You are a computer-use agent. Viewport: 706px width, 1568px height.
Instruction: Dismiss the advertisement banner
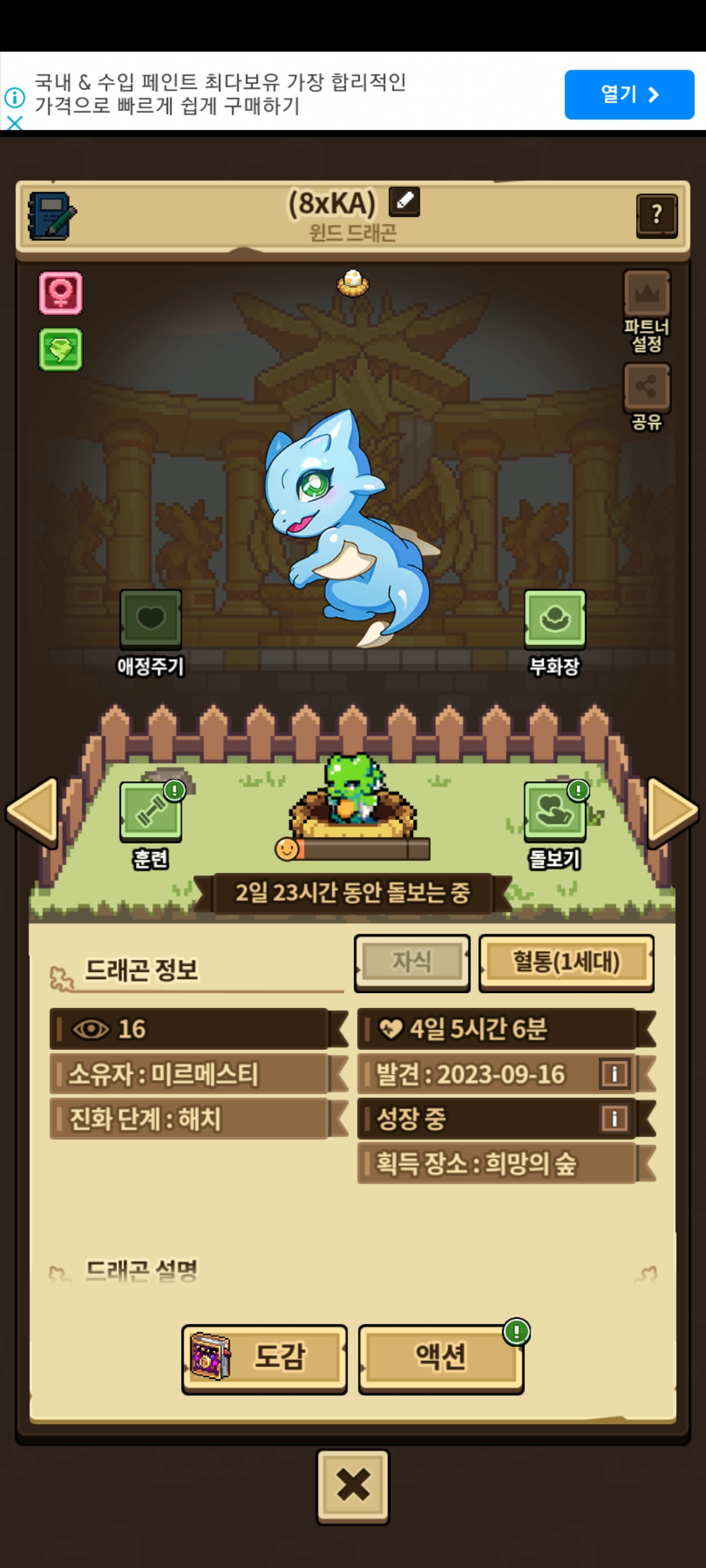click(14, 122)
